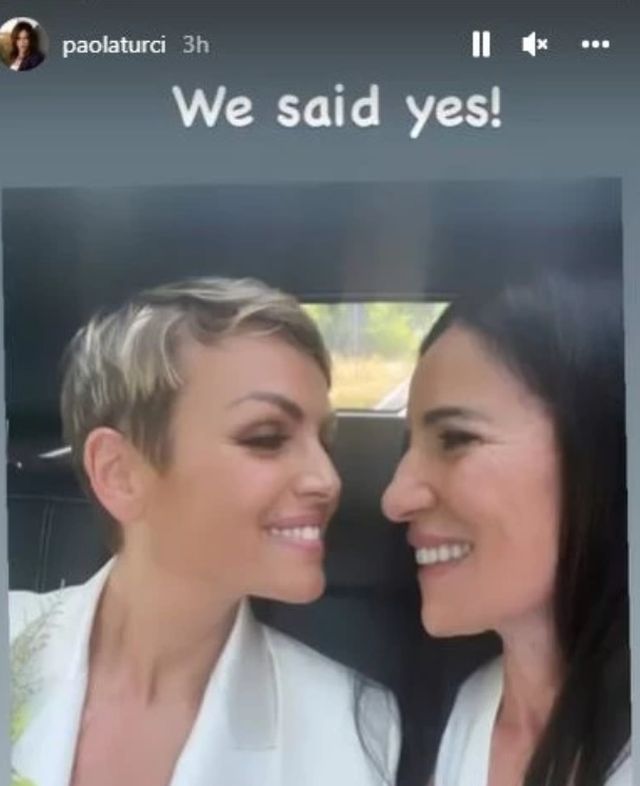Open paolaturci's profile picture

(x=23, y=44)
